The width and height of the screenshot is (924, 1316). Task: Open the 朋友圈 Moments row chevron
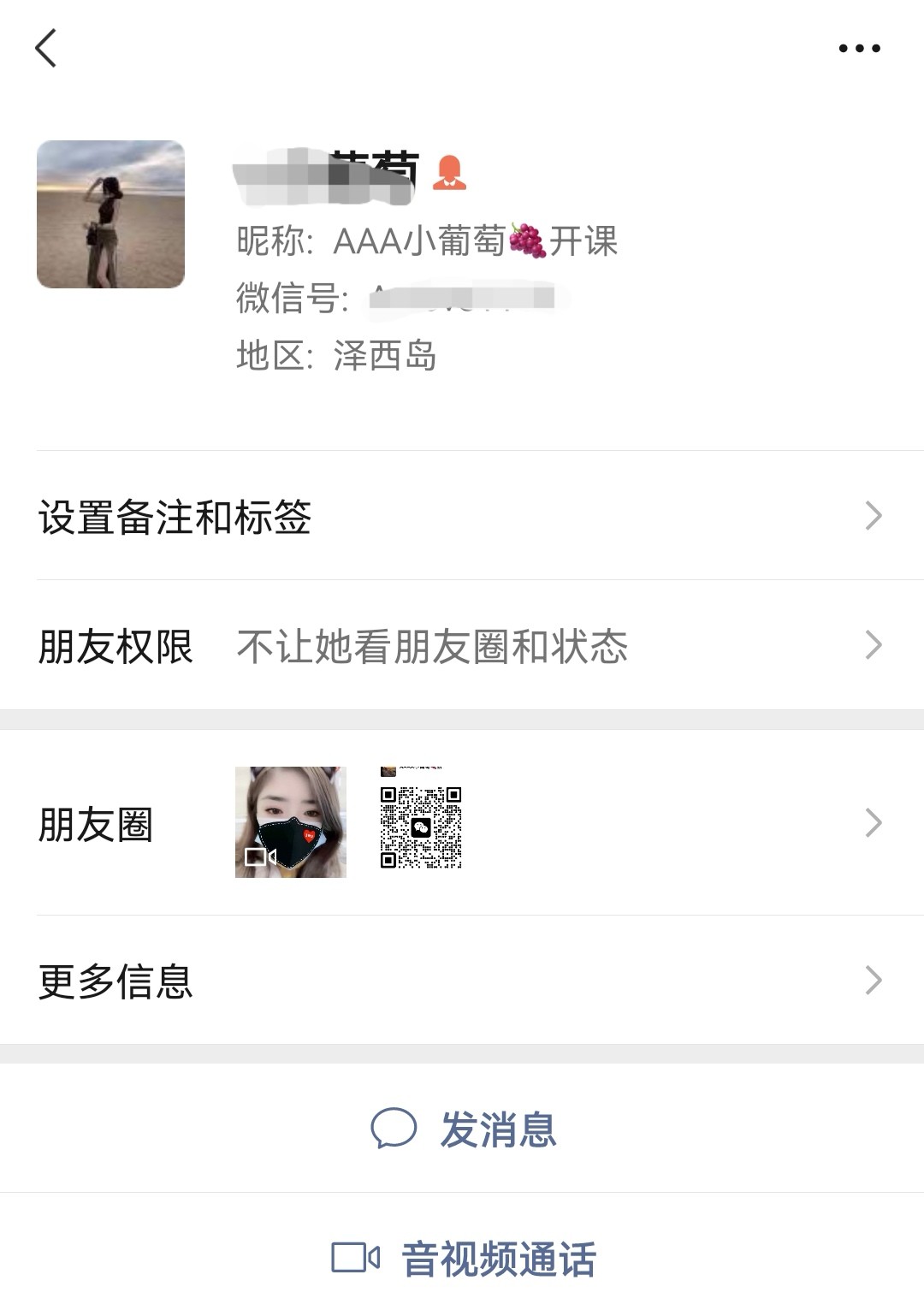tap(874, 823)
